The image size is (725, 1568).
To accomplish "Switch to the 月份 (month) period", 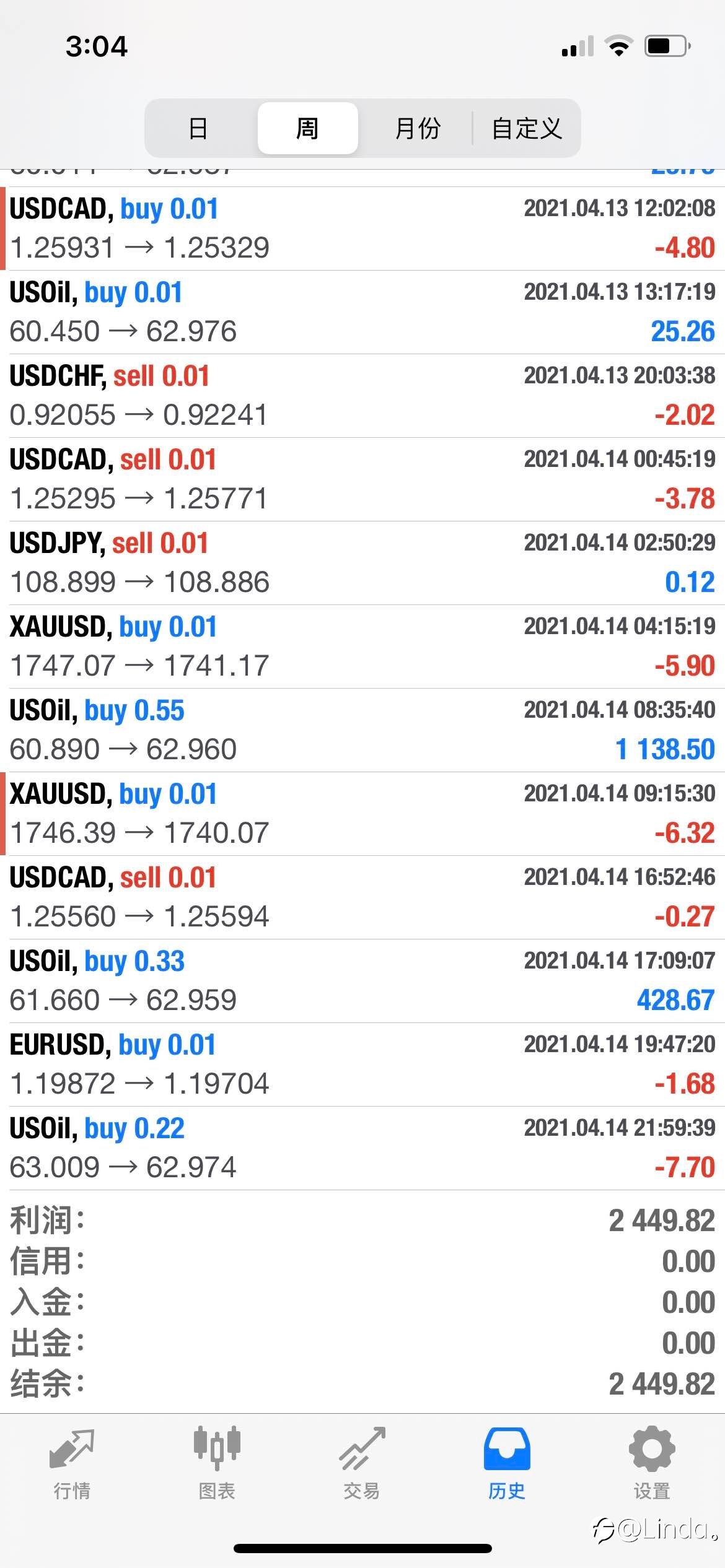I will click(416, 128).
